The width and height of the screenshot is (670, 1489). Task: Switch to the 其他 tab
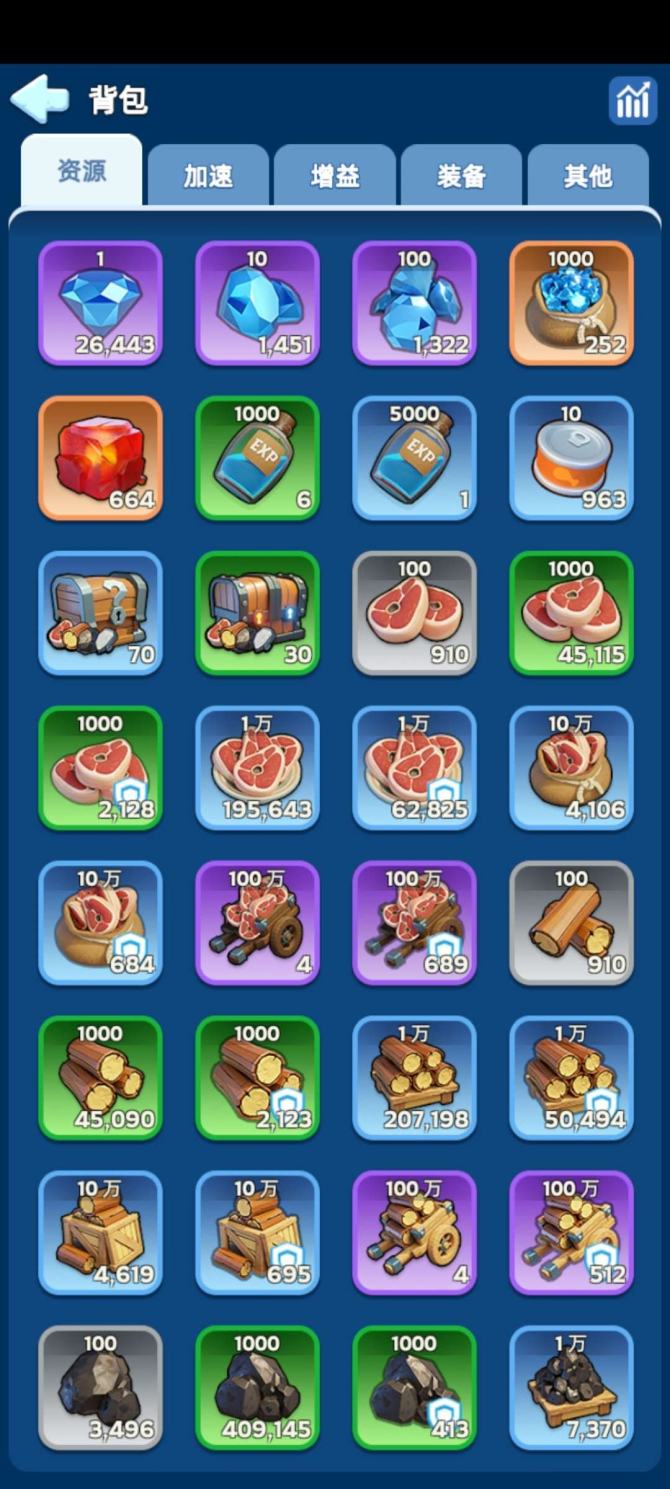587,176
